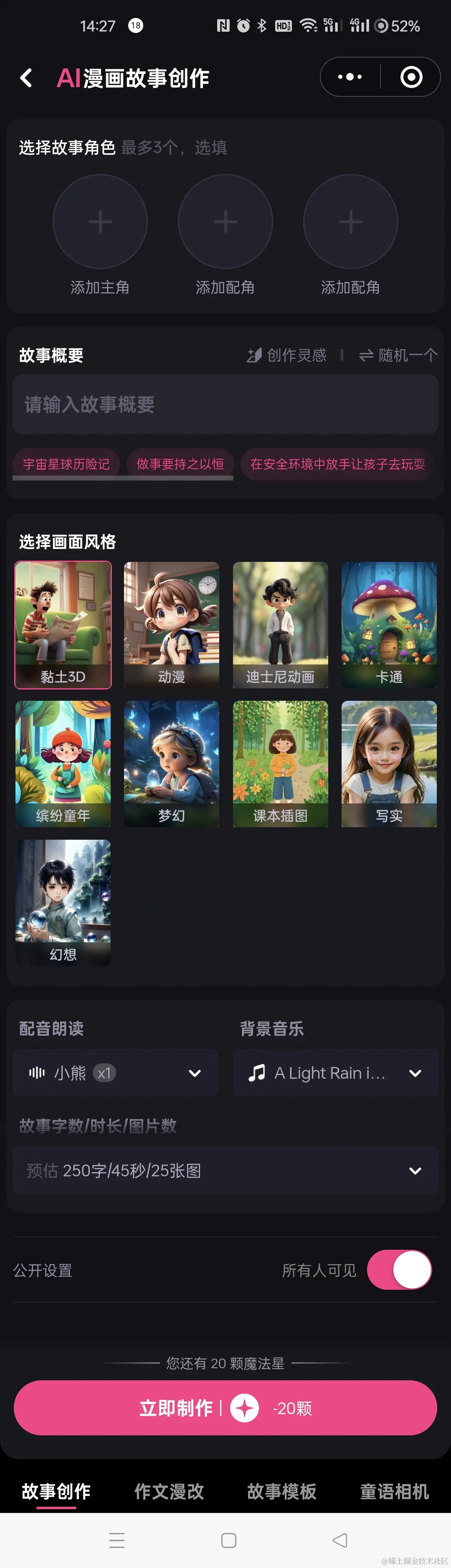Open the background music dropdown
The height and width of the screenshot is (1568, 451).
tap(335, 1072)
